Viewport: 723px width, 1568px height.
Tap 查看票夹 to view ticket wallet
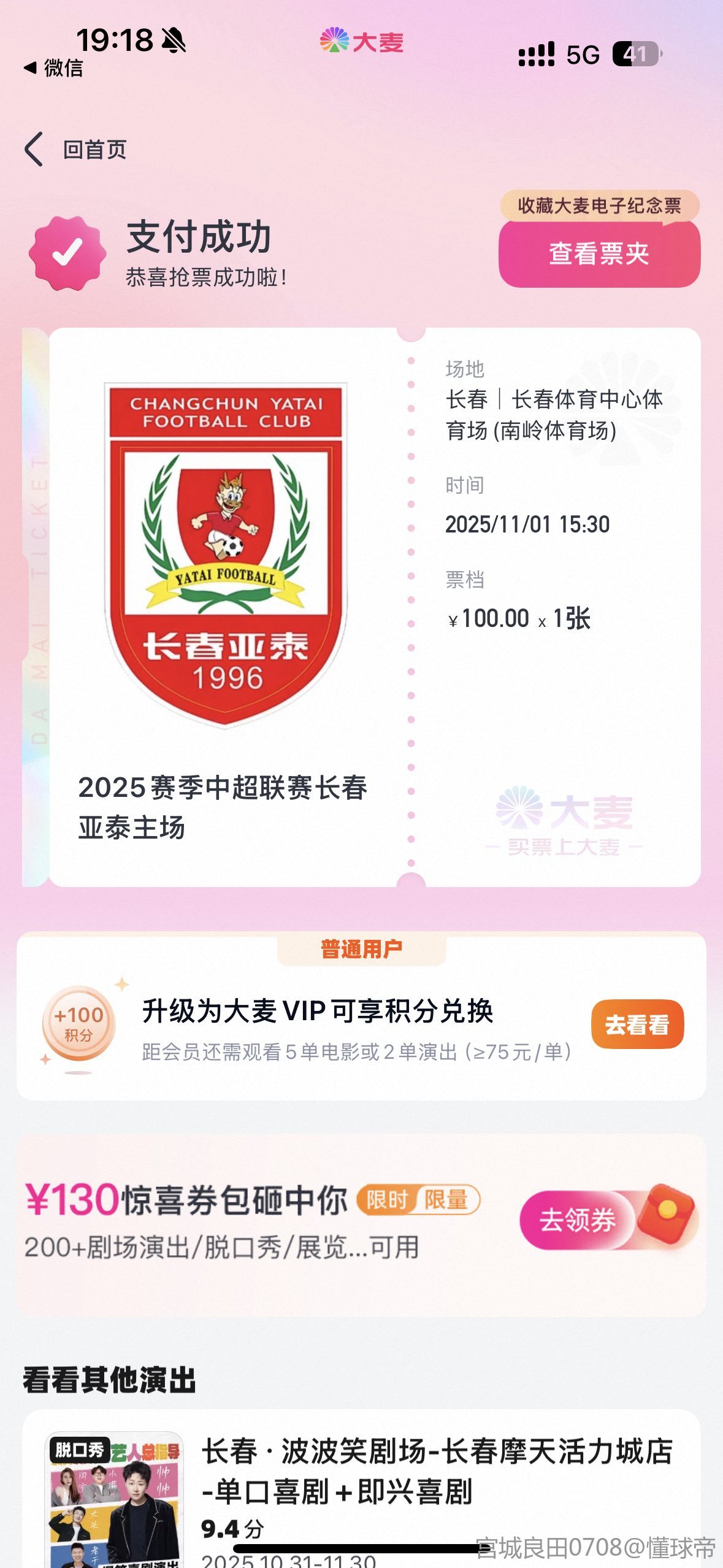pos(599,254)
